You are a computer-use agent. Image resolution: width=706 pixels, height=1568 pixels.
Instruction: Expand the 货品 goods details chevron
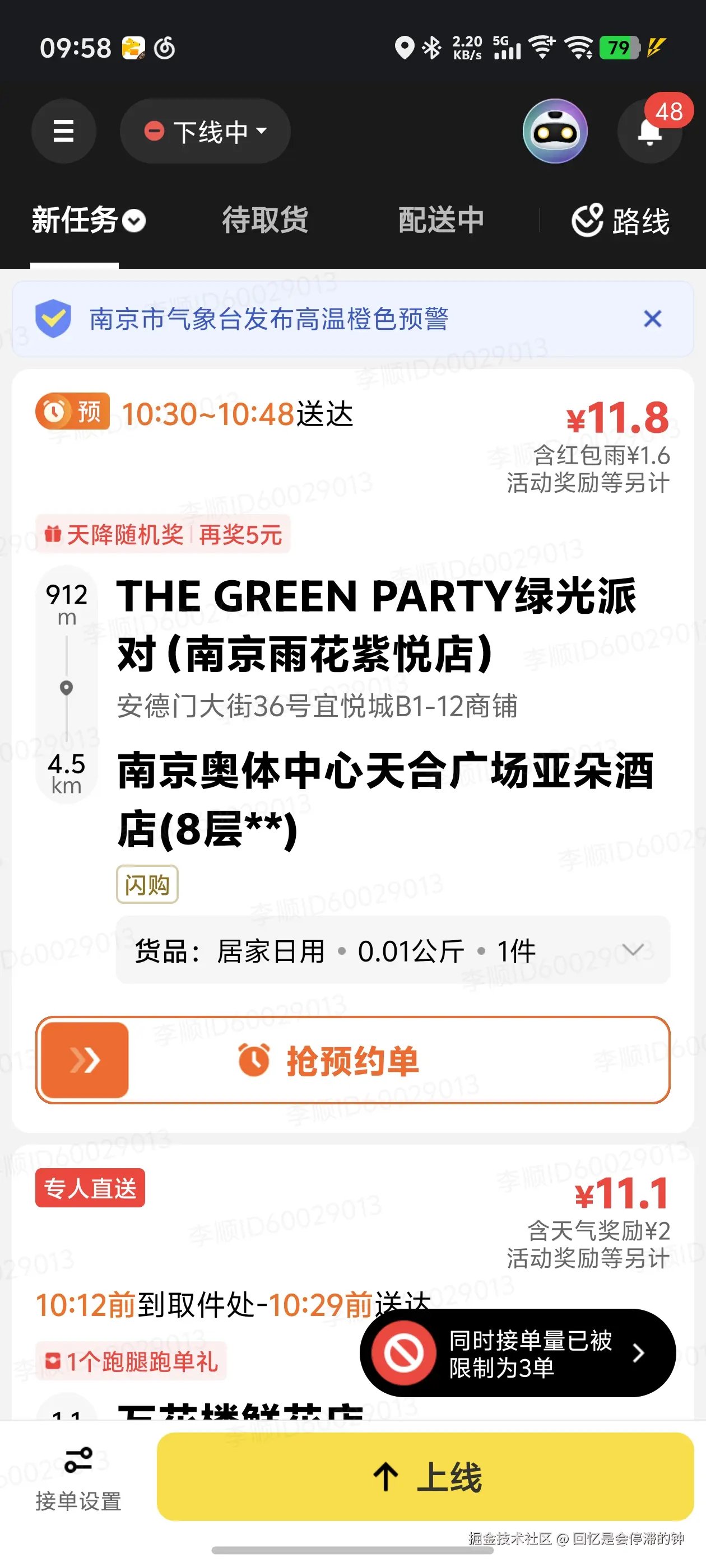coord(634,950)
